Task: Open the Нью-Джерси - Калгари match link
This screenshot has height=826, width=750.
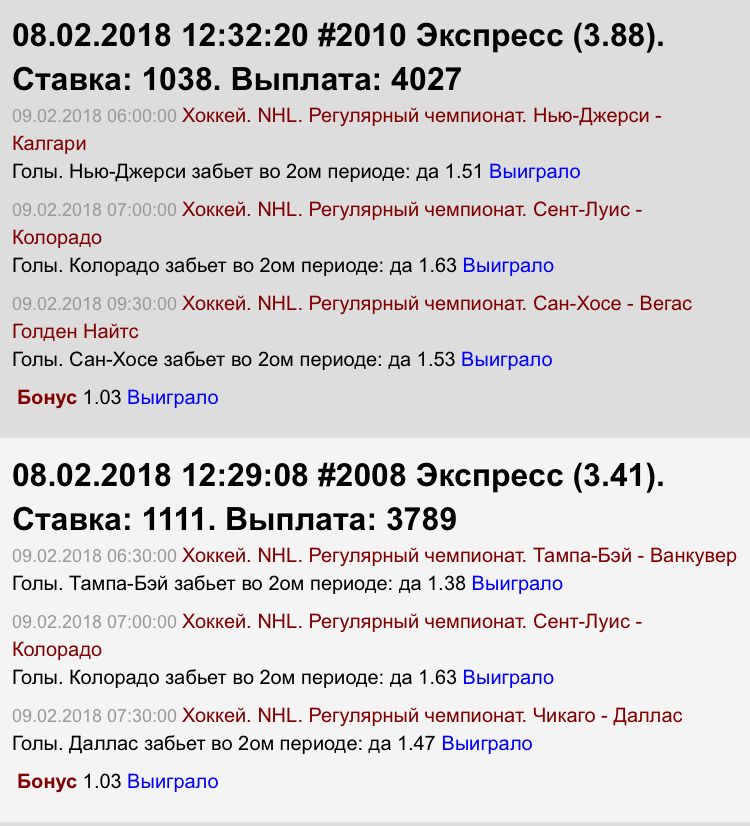Action: [x=420, y=116]
